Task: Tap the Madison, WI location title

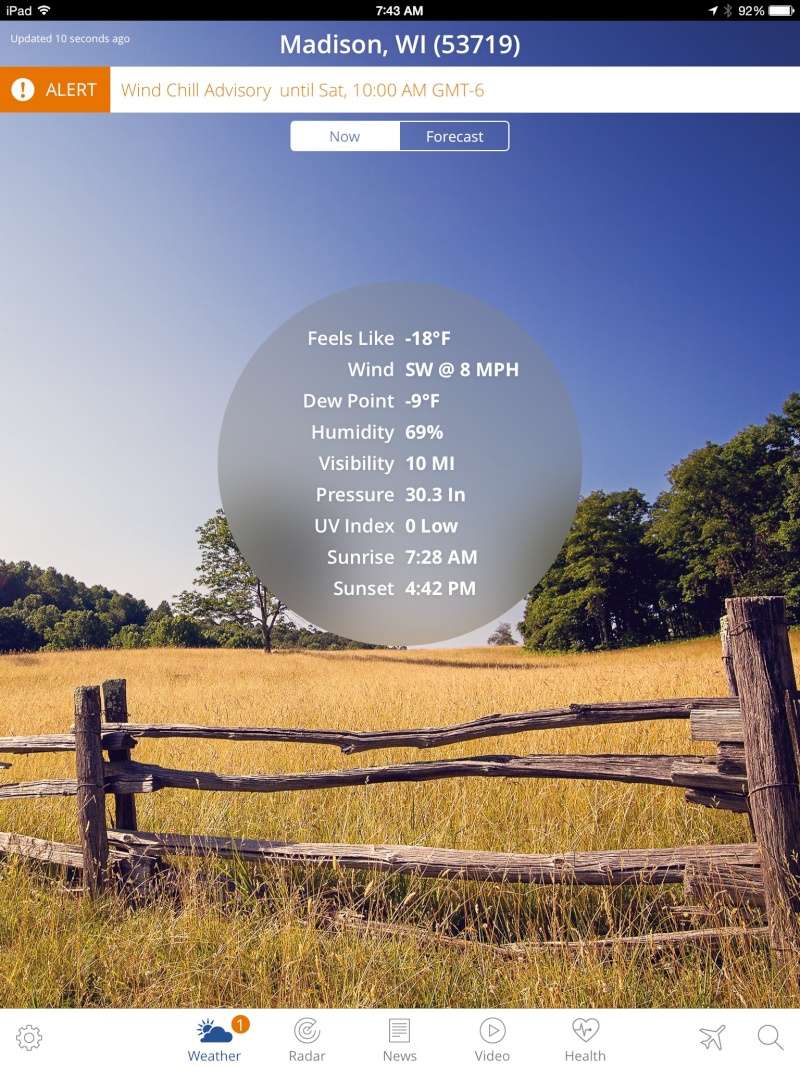Action: pos(400,45)
